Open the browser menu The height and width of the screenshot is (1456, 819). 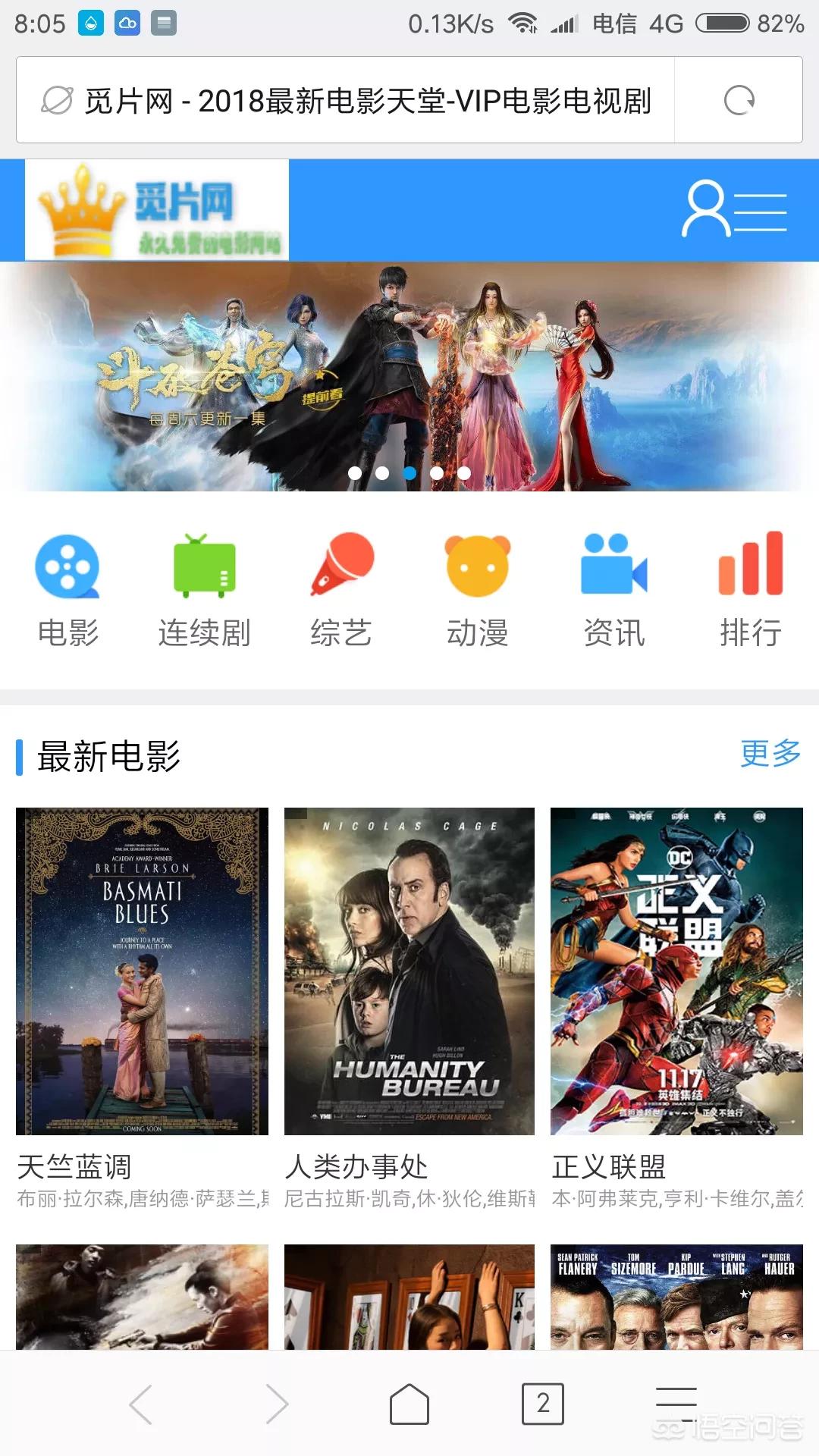point(676,1404)
